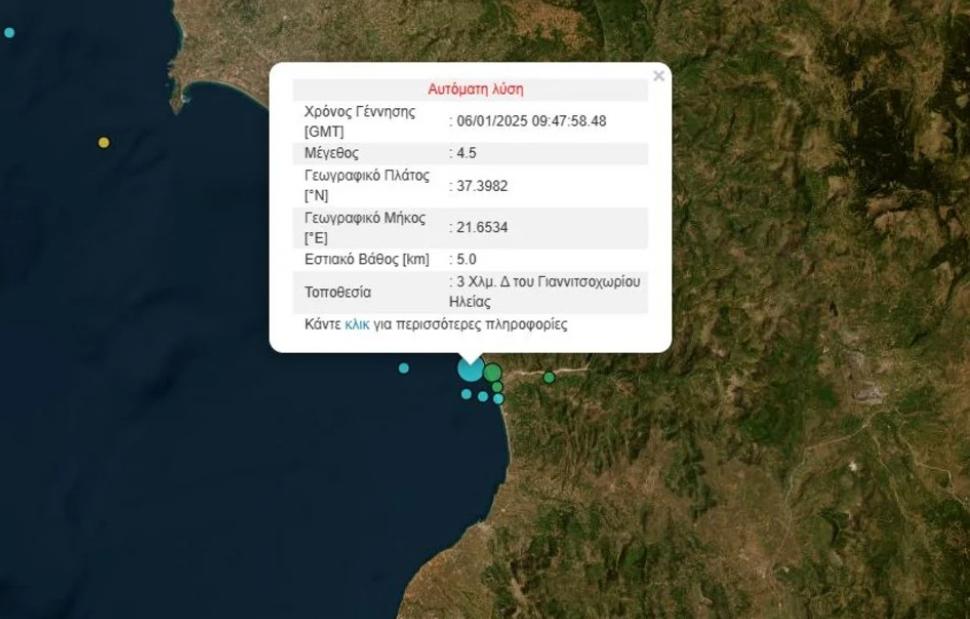Select the yellow earthquake marker at sea

tap(104, 143)
